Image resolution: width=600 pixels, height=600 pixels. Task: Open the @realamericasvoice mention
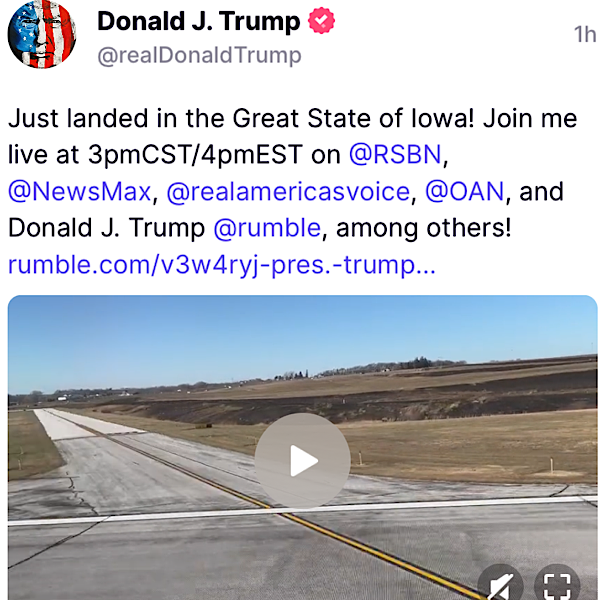(x=288, y=191)
